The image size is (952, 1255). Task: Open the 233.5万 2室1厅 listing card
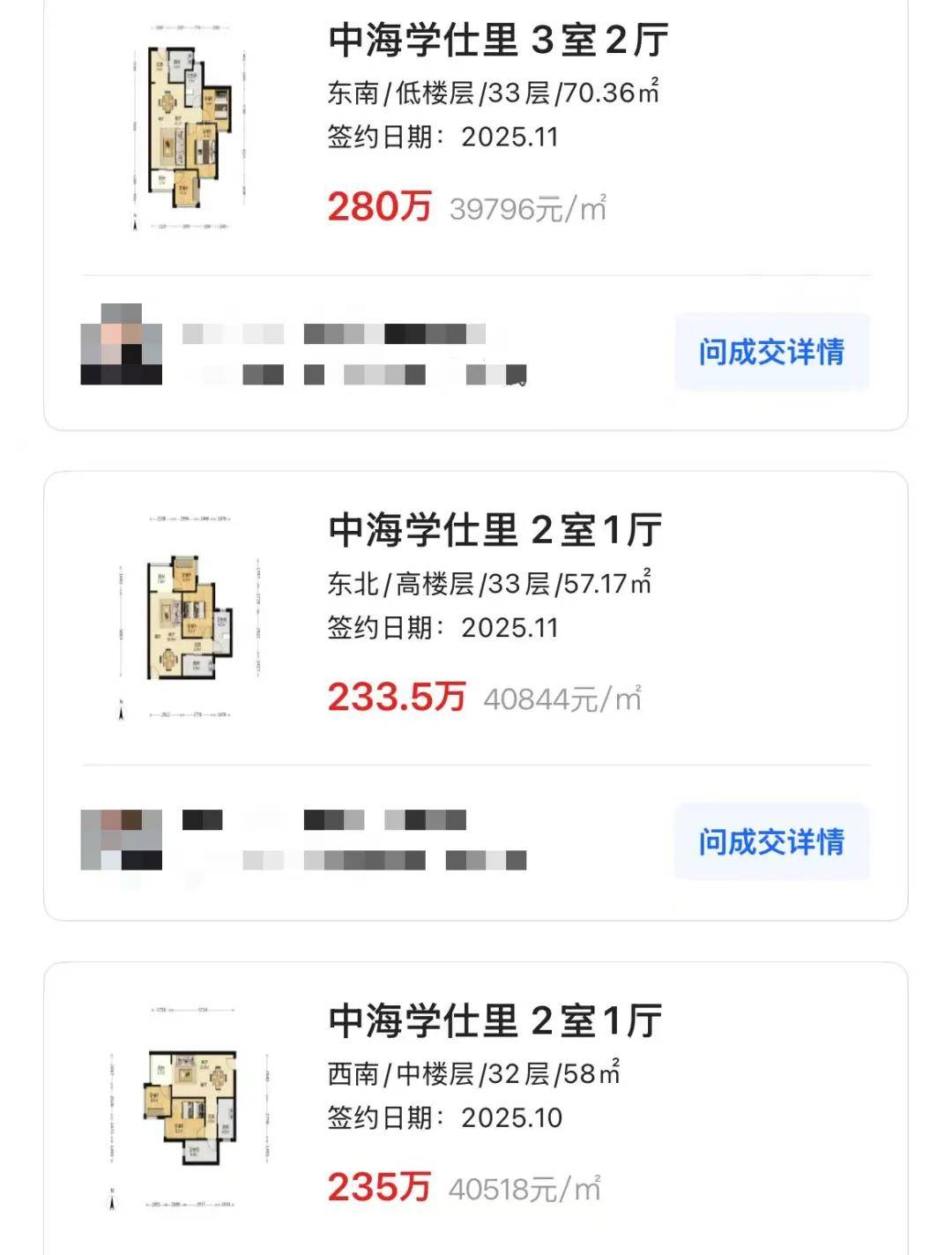click(494, 531)
